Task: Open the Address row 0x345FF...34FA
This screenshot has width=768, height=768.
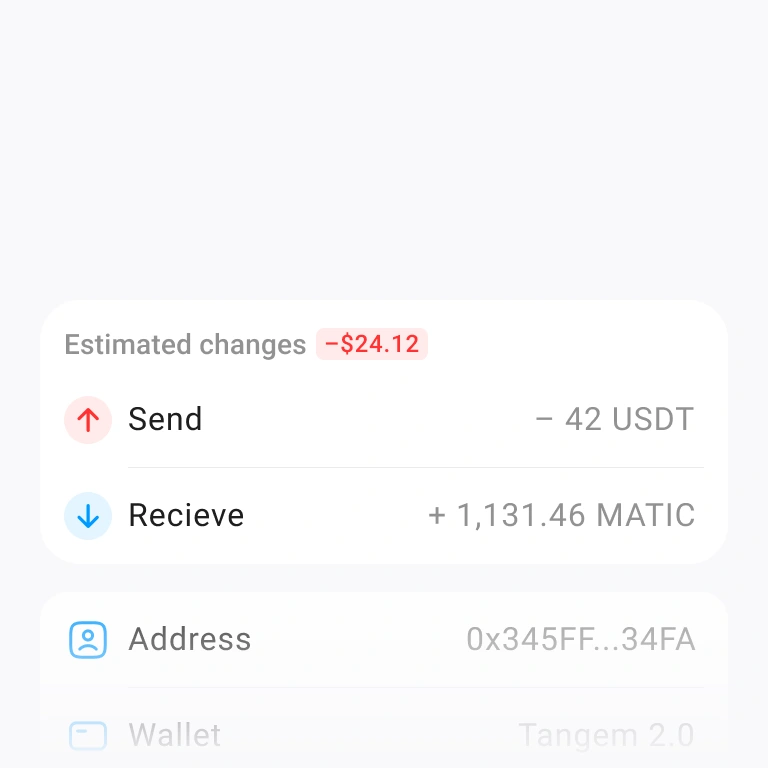Action: tap(384, 639)
